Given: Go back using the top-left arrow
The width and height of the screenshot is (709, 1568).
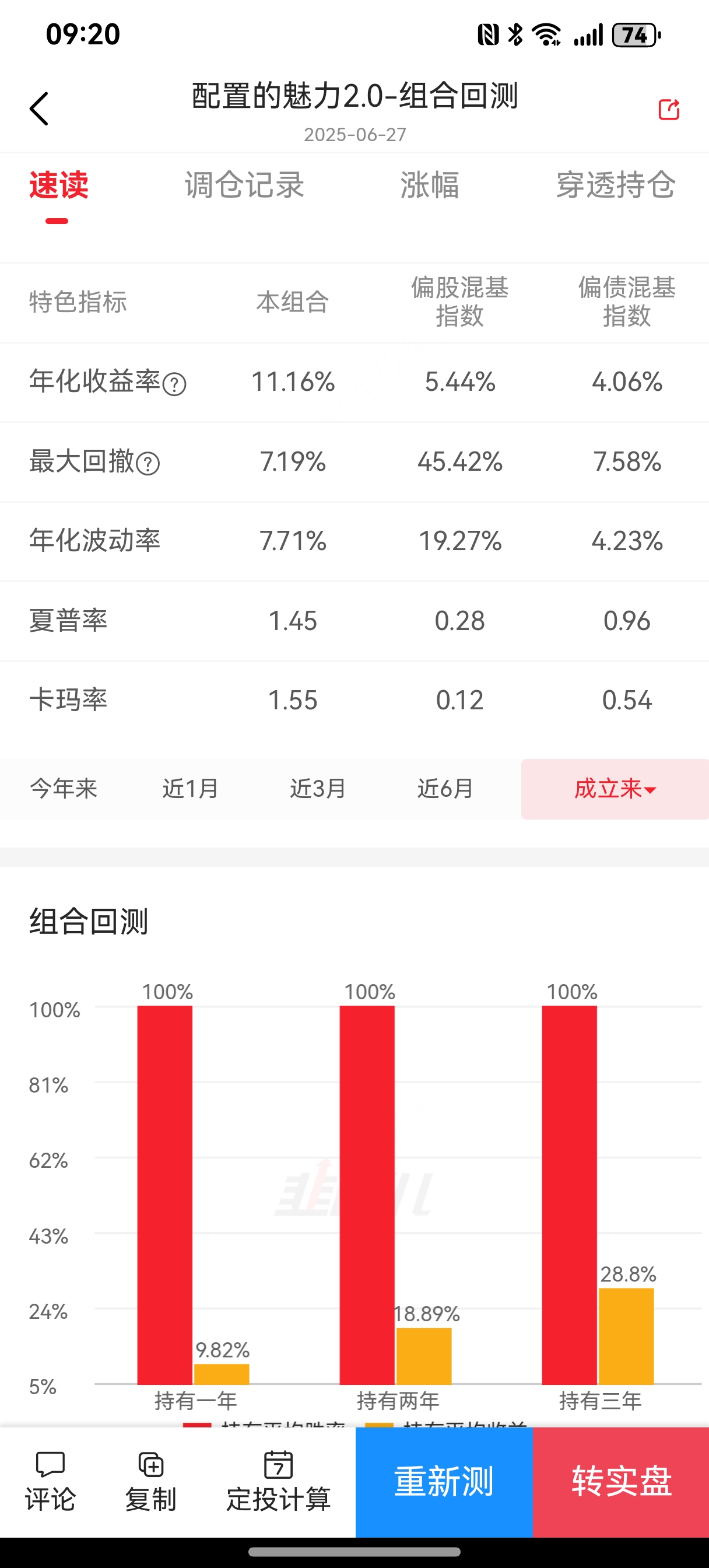Looking at the screenshot, I should 39,109.
